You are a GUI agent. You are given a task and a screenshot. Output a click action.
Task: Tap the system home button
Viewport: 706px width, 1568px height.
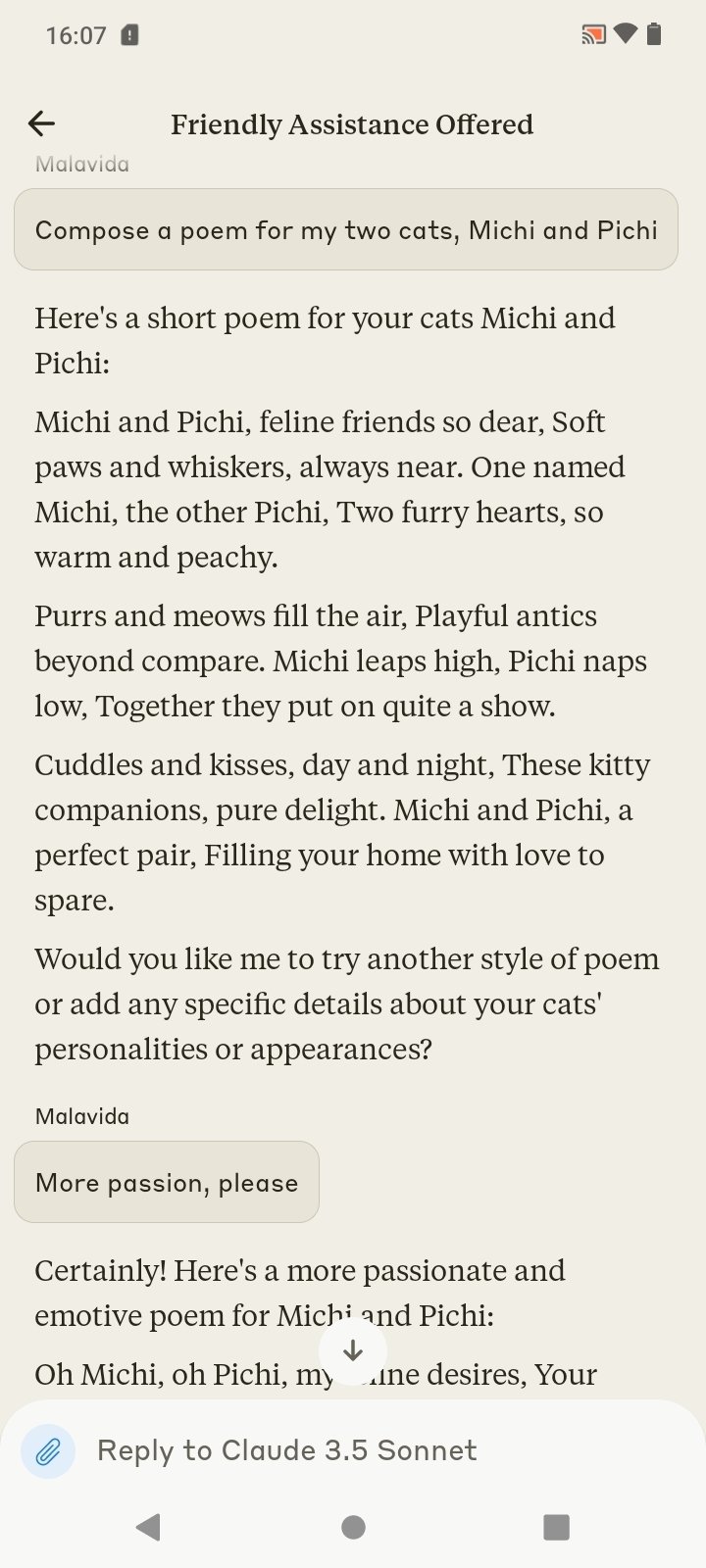(353, 1527)
